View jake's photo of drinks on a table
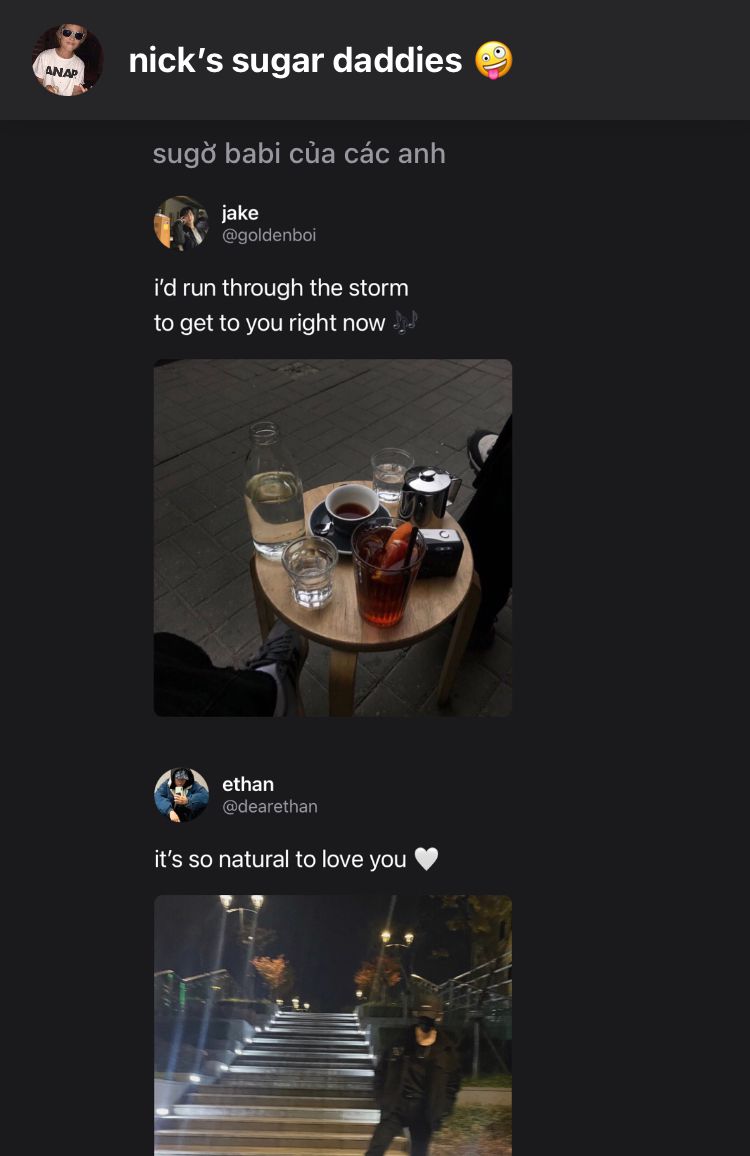750x1156 pixels. (332, 537)
